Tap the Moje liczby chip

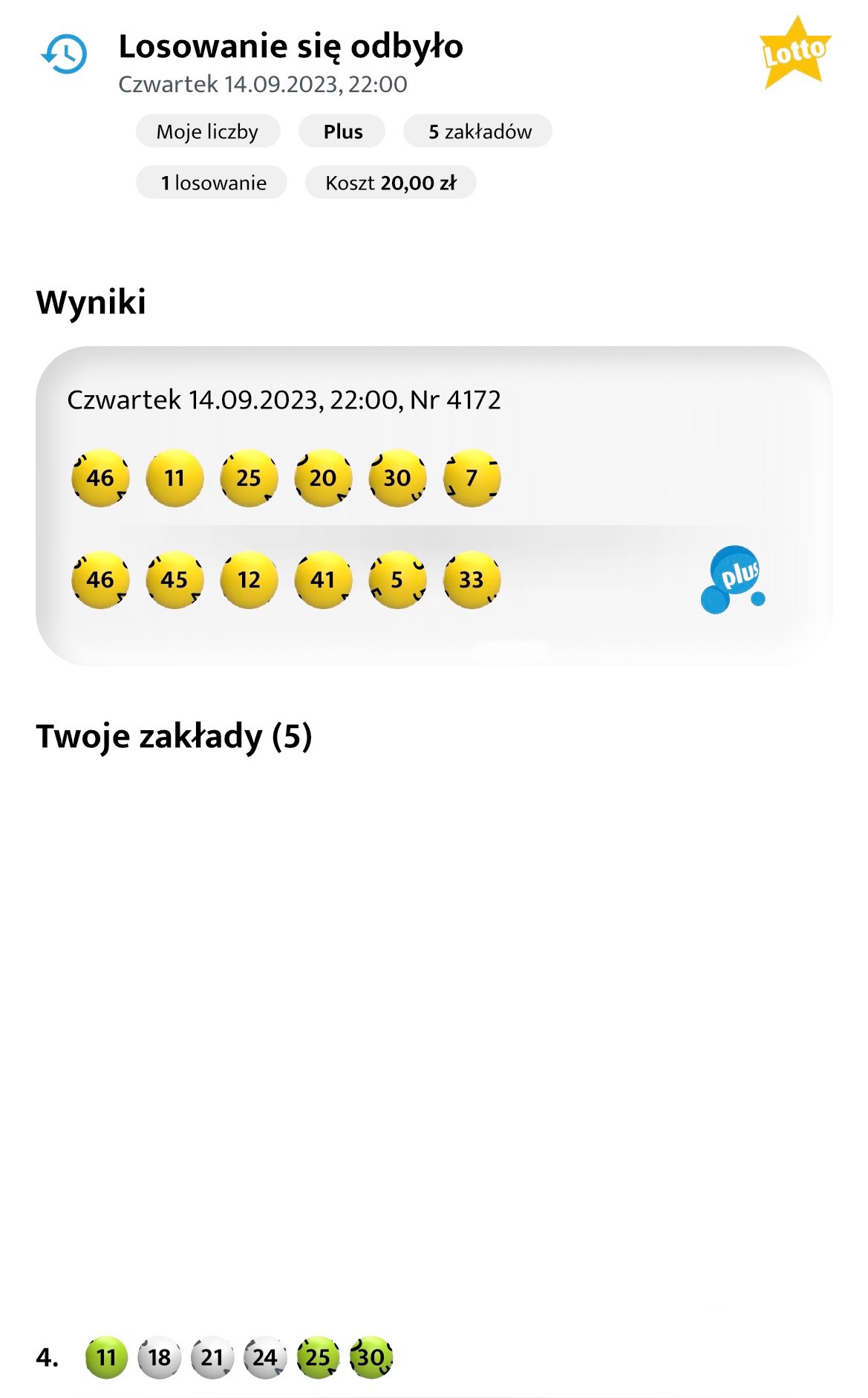[207, 131]
